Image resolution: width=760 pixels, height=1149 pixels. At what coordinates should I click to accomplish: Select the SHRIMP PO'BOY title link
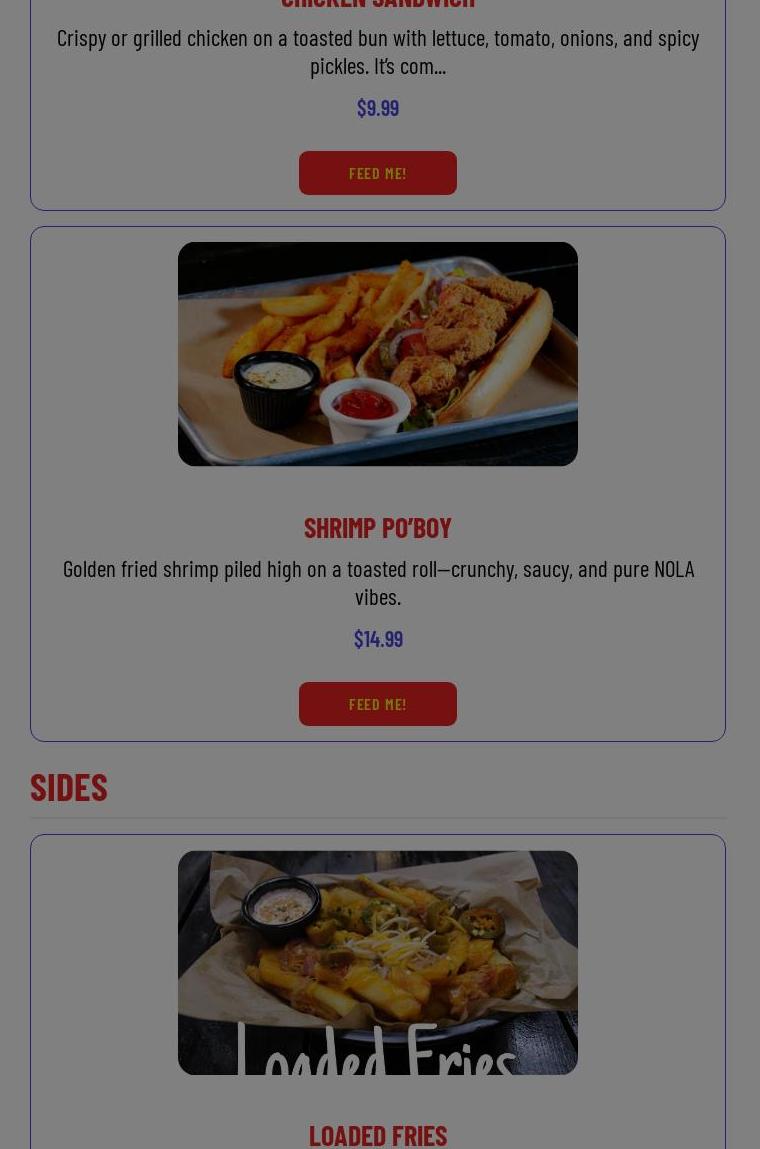[378, 527]
